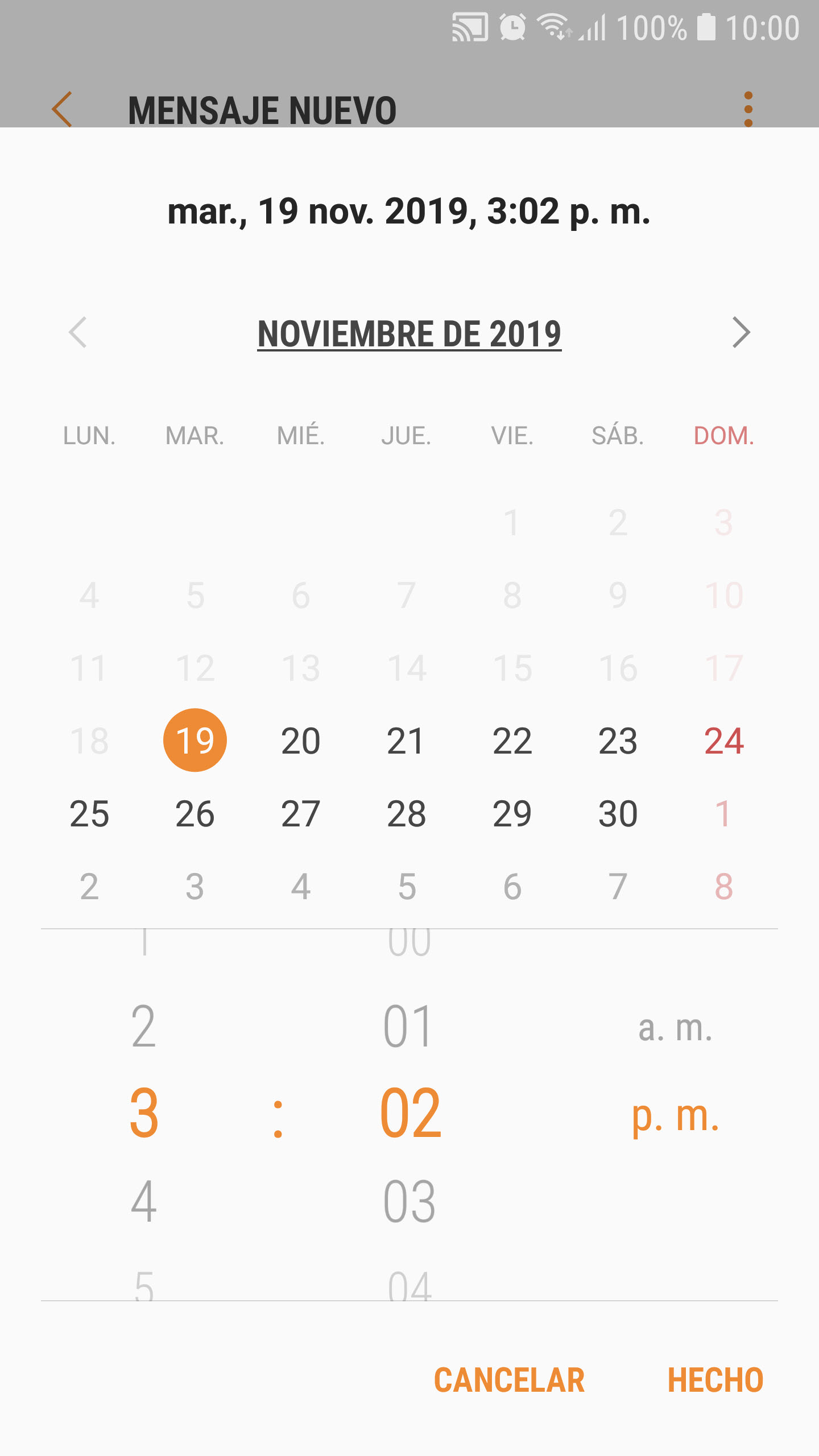The width and height of the screenshot is (819, 1456).
Task: Select day 22 on the calendar
Action: pyautogui.click(x=512, y=741)
